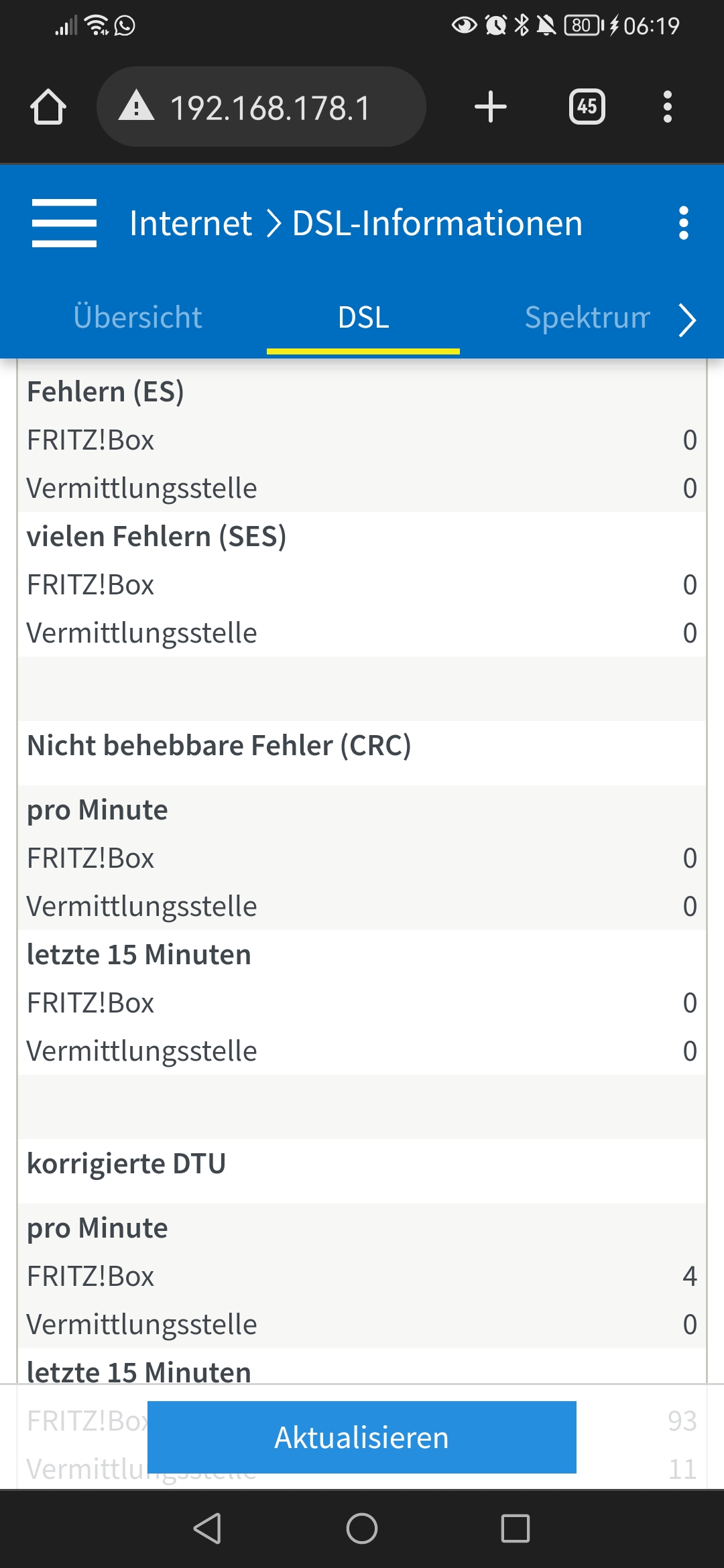Open the FRITZ!Box page options menu
The width and height of the screenshot is (724, 1568).
683,223
